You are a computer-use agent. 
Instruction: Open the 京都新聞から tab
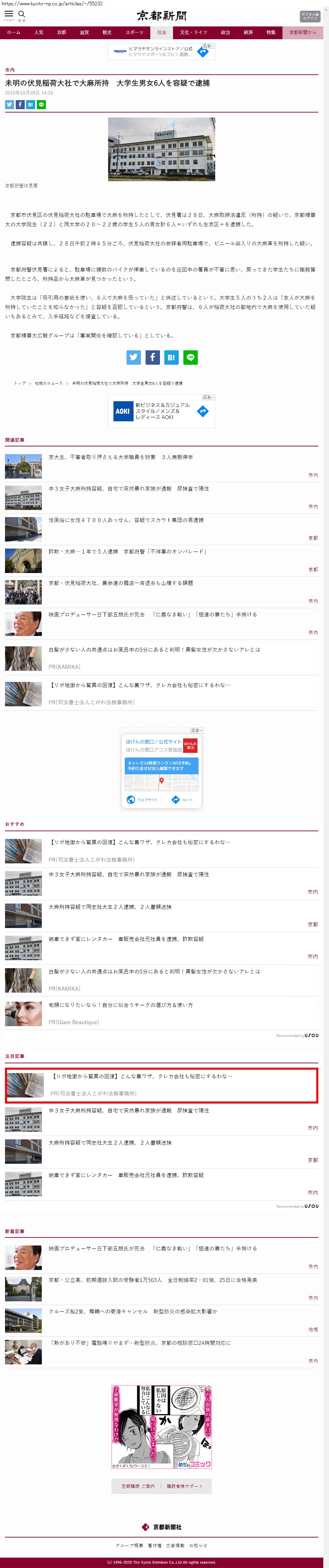click(302, 32)
